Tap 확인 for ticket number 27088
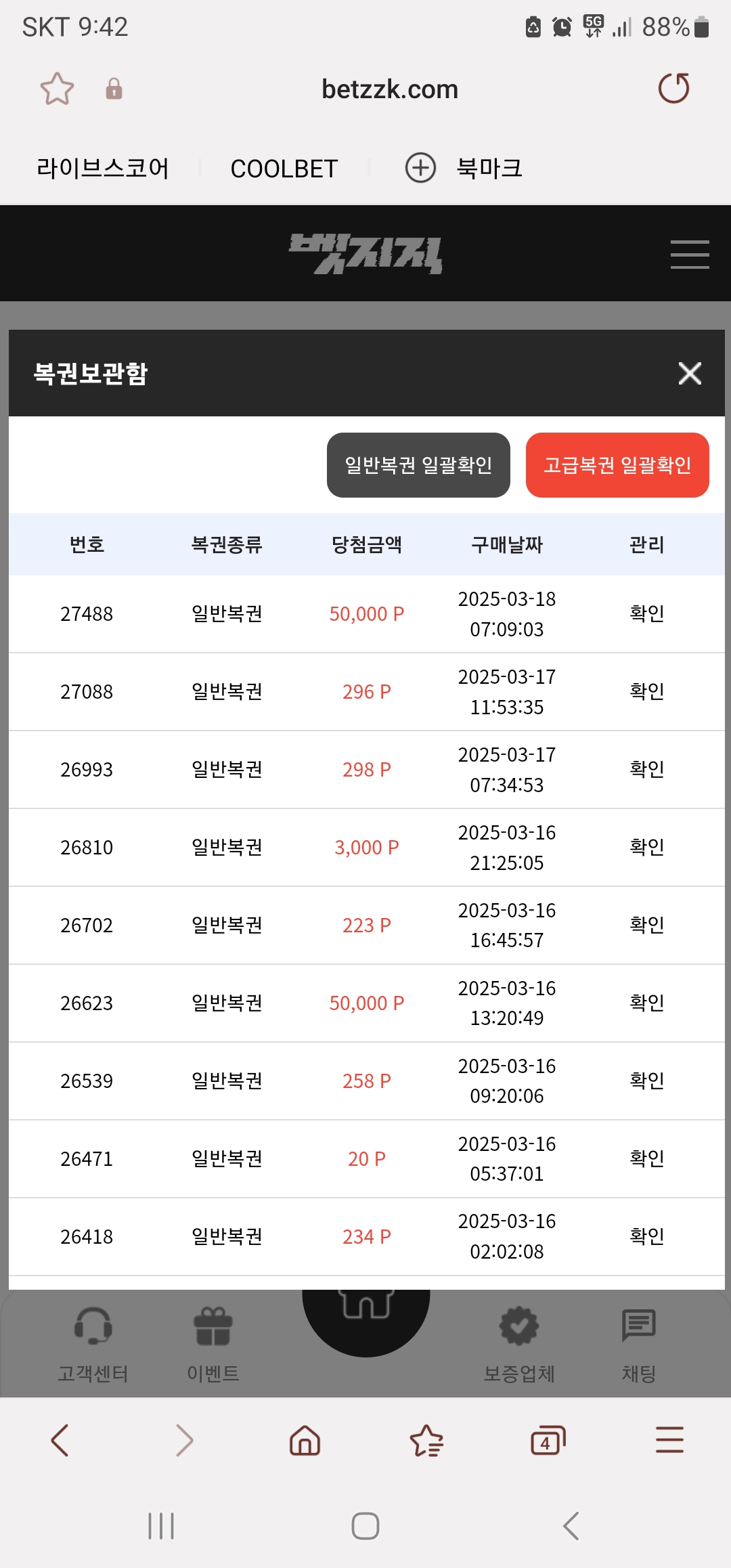The height and width of the screenshot is (1568, 731). pyautogui.click(x=646, y=691)
